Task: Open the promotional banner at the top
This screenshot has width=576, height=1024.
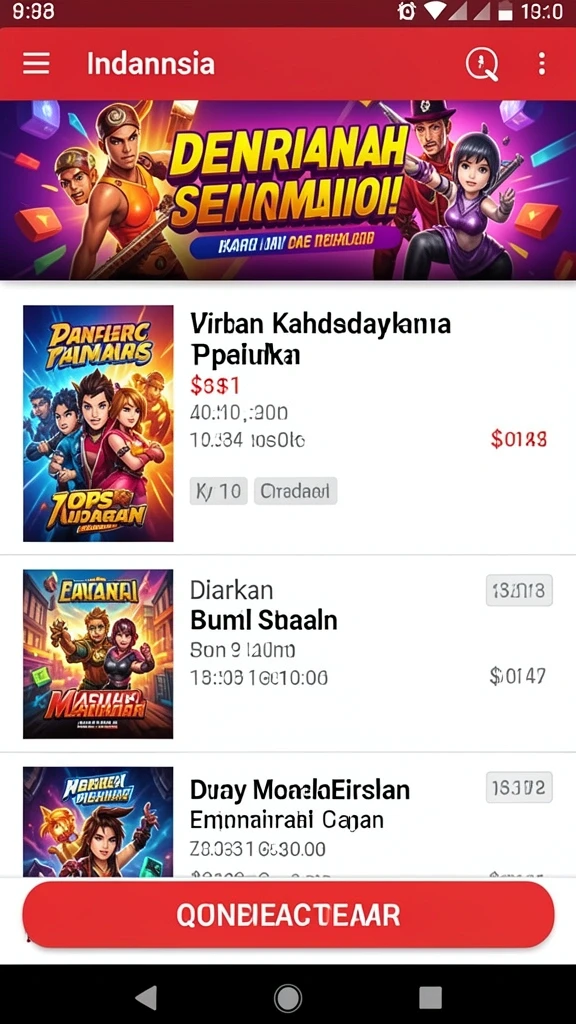Action: [288, 189]
